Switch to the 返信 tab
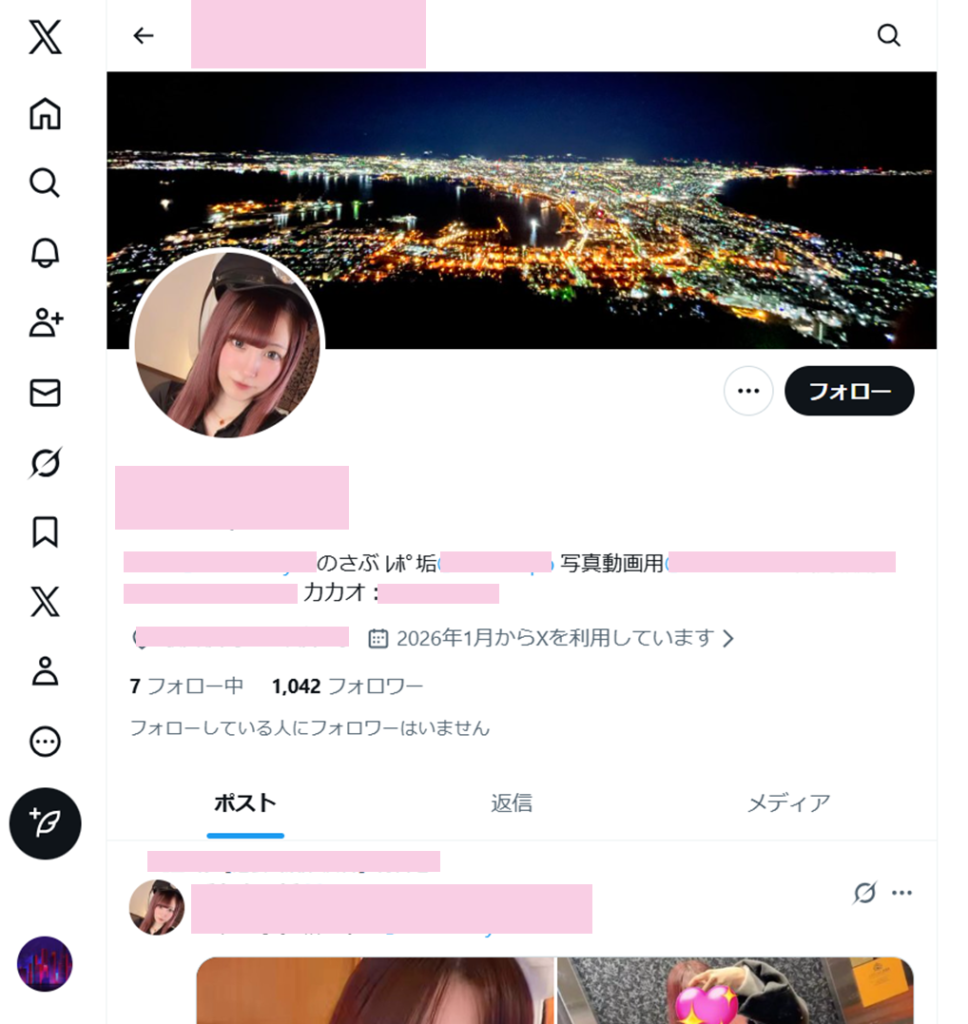 (511, 803)
